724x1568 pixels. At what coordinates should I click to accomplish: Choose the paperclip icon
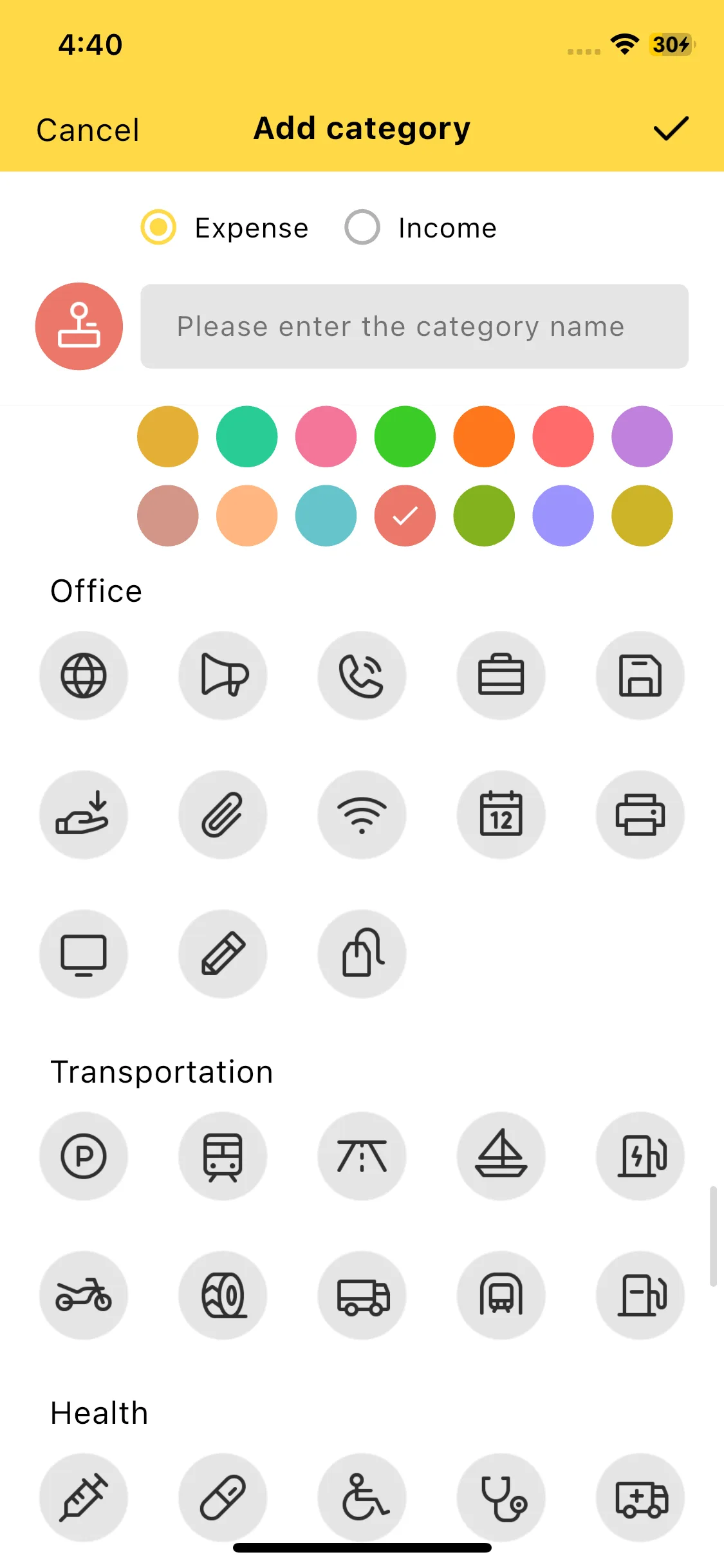coord(223,815)
